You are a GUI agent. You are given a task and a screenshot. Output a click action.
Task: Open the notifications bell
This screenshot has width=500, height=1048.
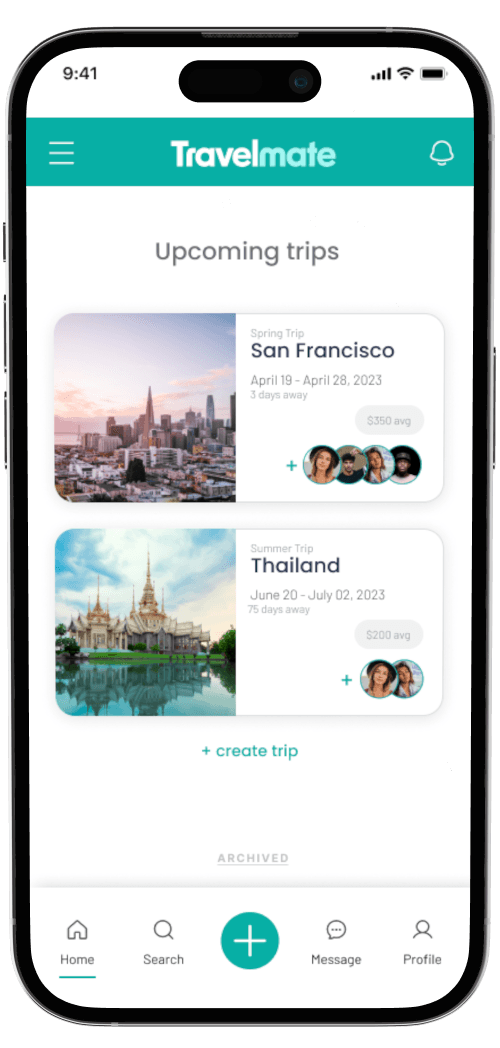(441, 153)
